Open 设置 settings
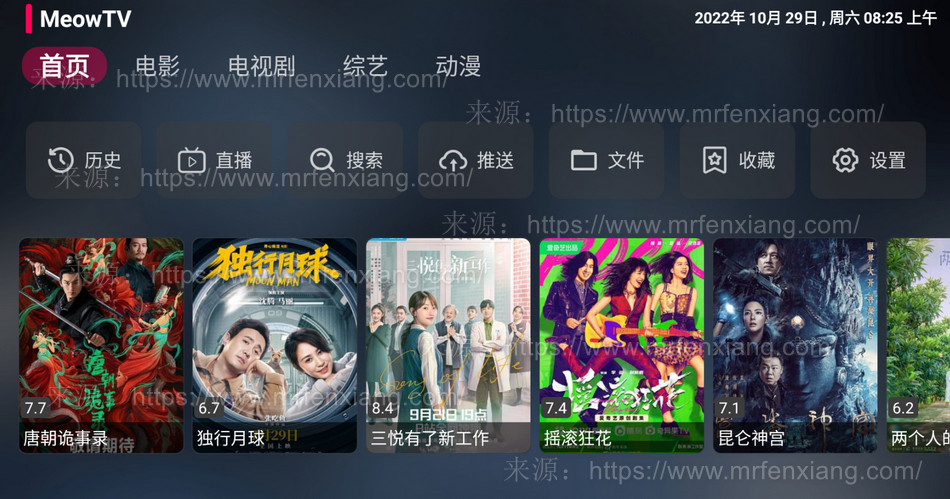This screenshot has height=499, width=950. [x=868, y=160]
